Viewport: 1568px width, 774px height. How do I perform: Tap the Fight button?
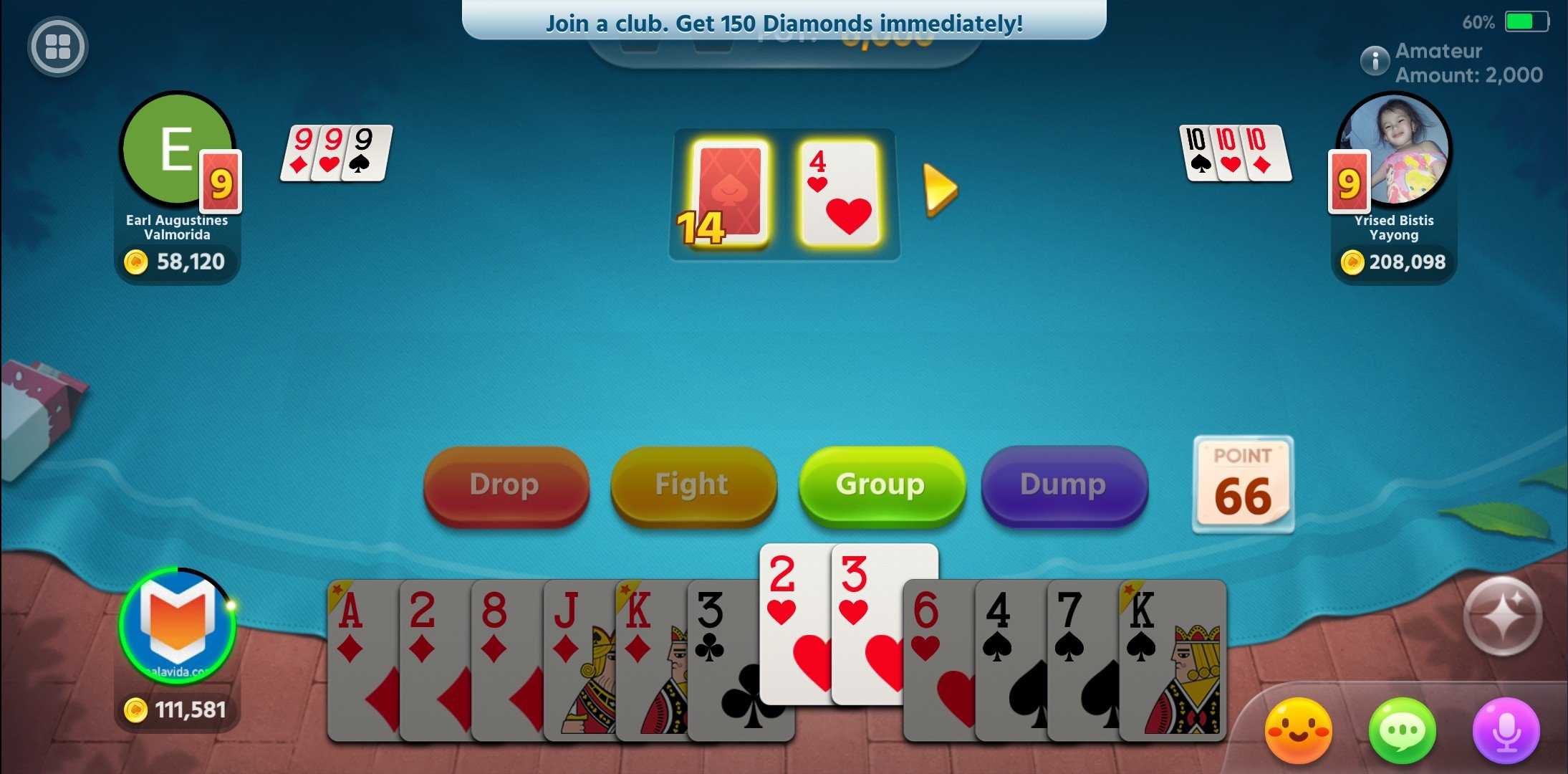tap(692, 485)
